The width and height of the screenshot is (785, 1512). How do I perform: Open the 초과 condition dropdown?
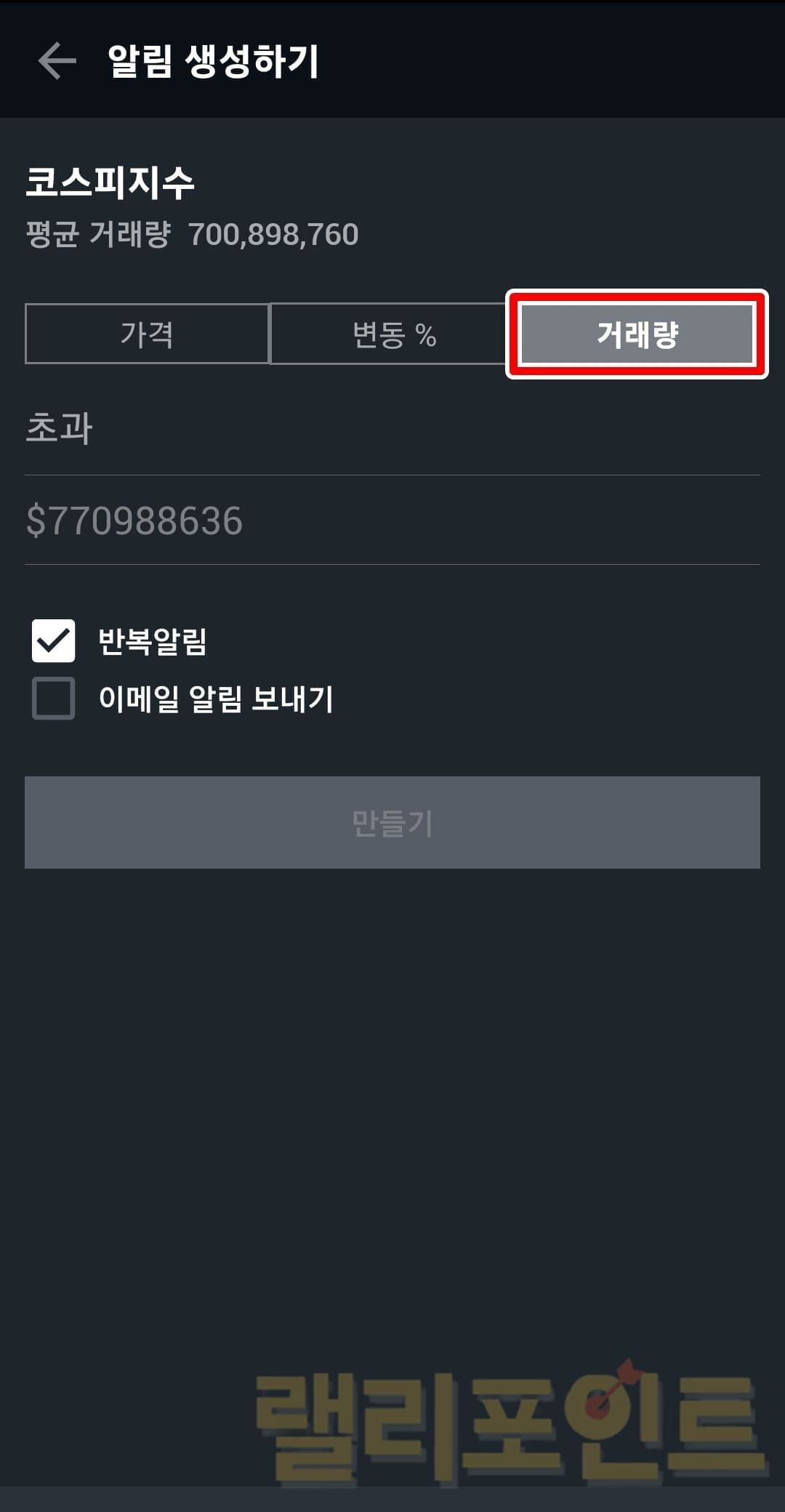391,428
